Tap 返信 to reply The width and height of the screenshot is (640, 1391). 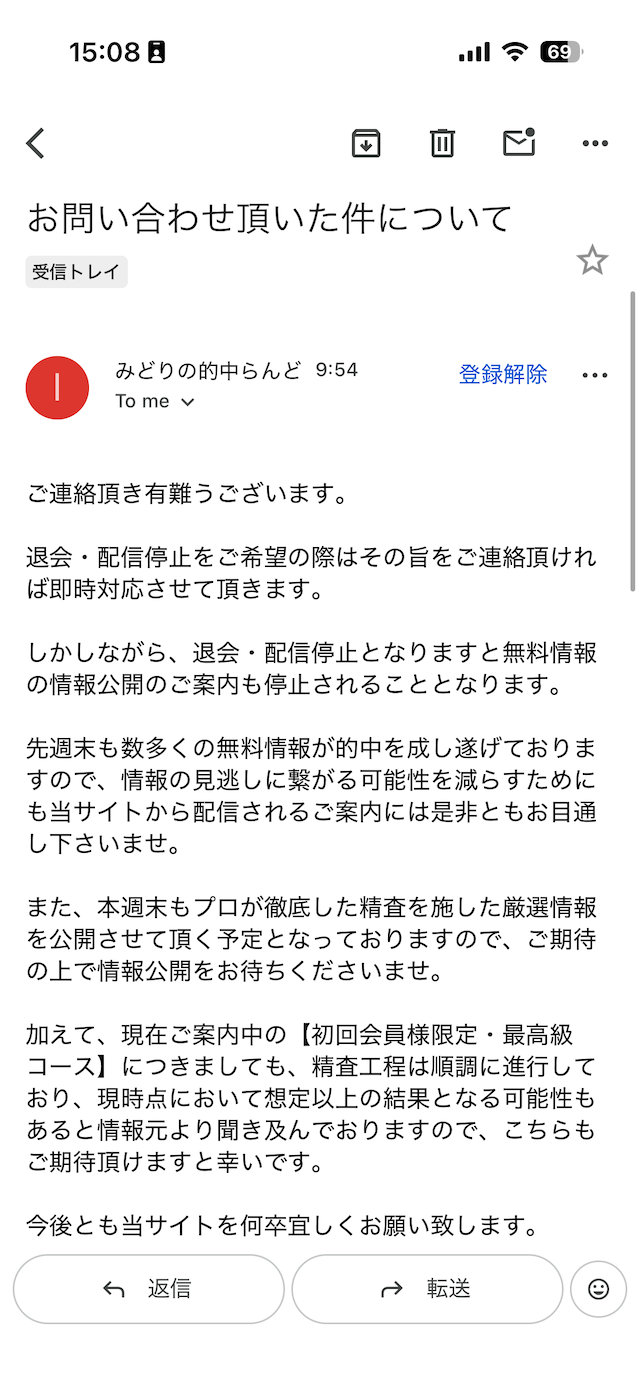click(148, 1289)
